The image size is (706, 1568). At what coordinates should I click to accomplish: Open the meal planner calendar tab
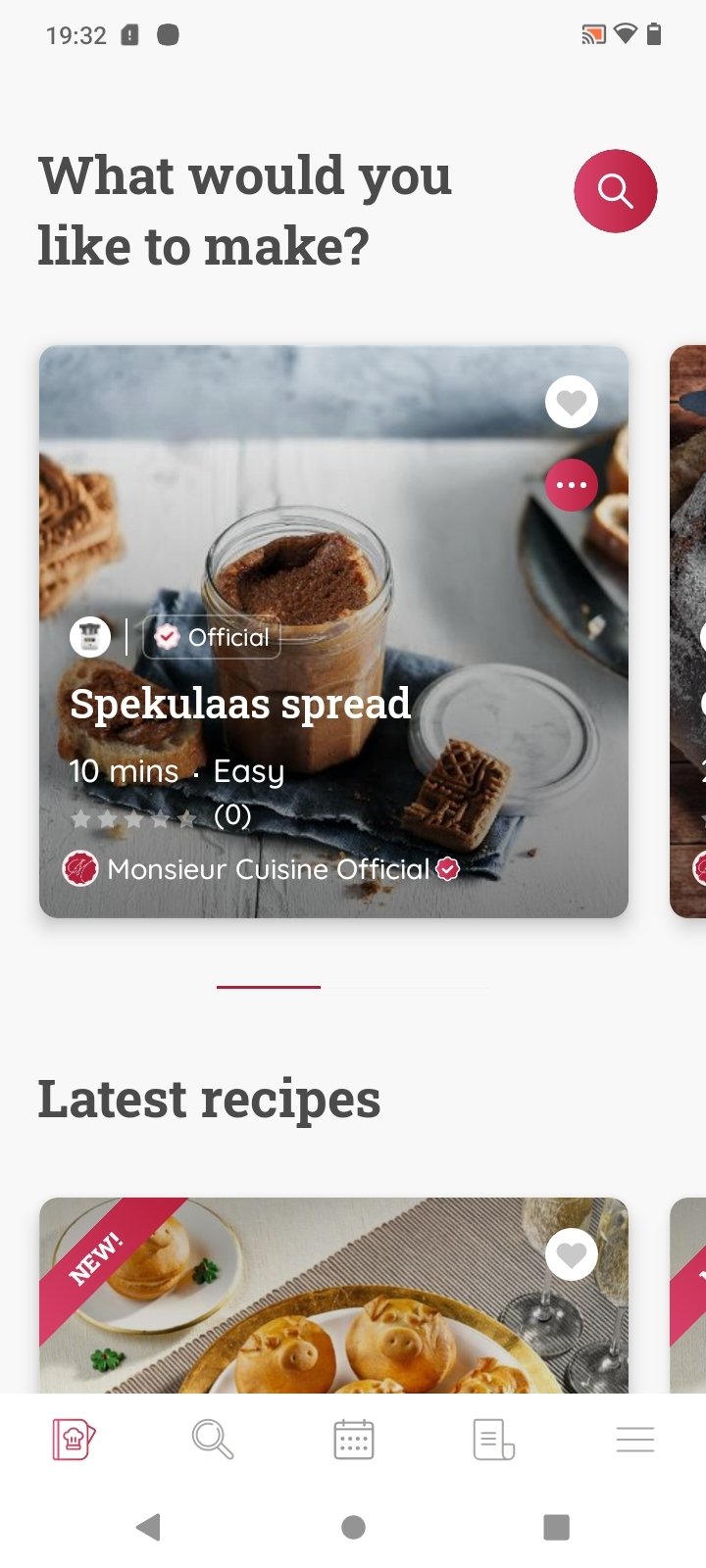[353, 1440]
